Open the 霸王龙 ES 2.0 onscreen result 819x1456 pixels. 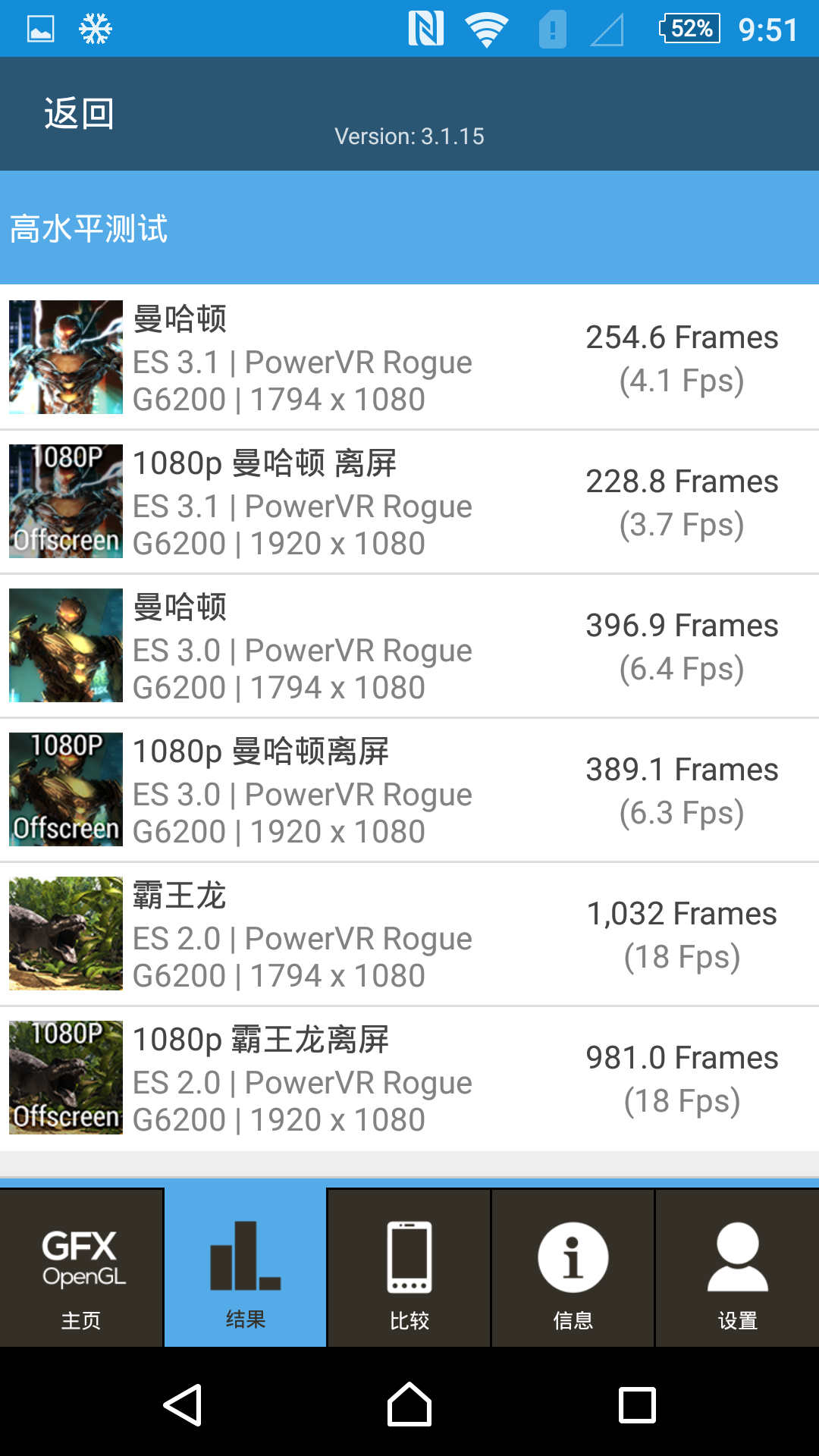[x=409, y=934]
